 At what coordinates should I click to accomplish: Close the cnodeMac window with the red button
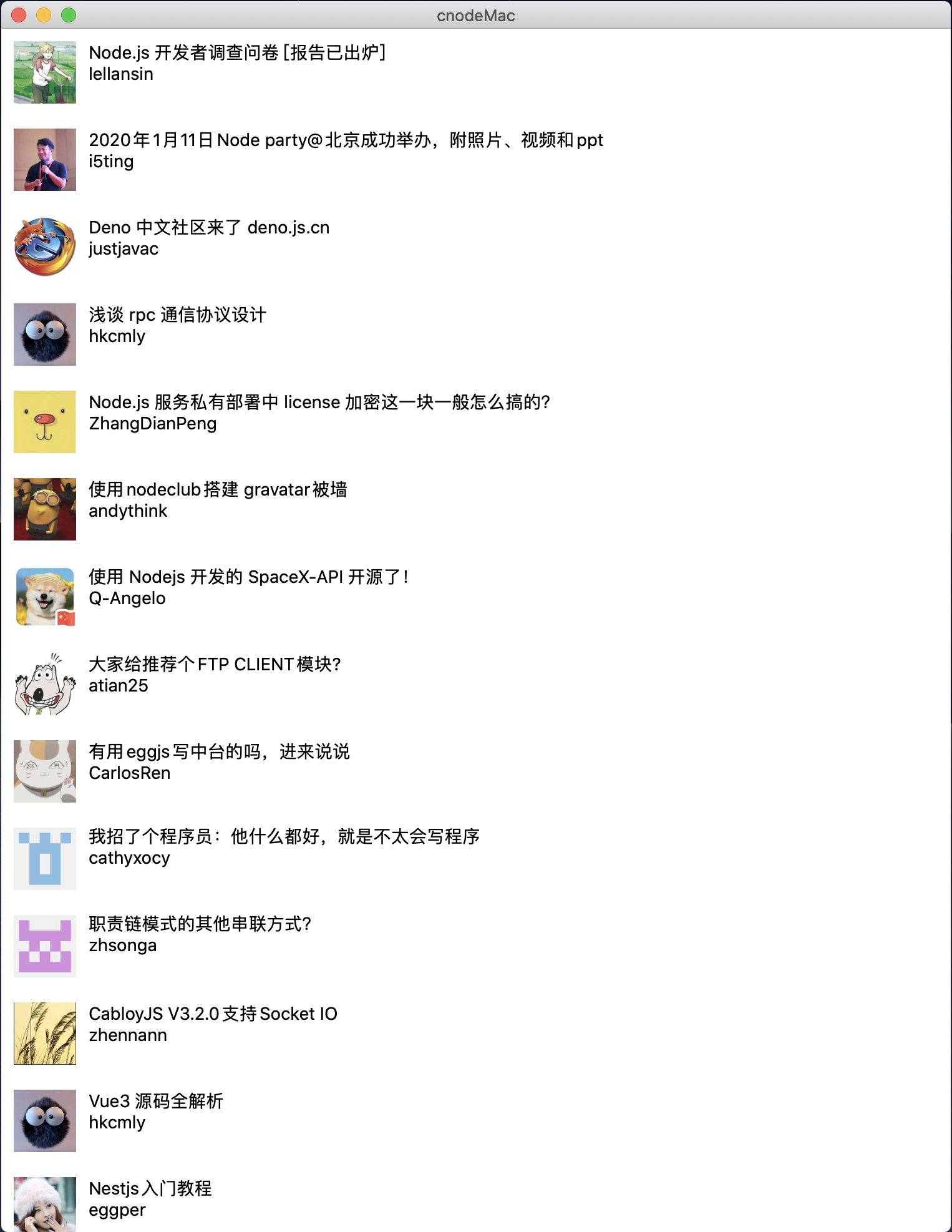[x=19, y=15]
